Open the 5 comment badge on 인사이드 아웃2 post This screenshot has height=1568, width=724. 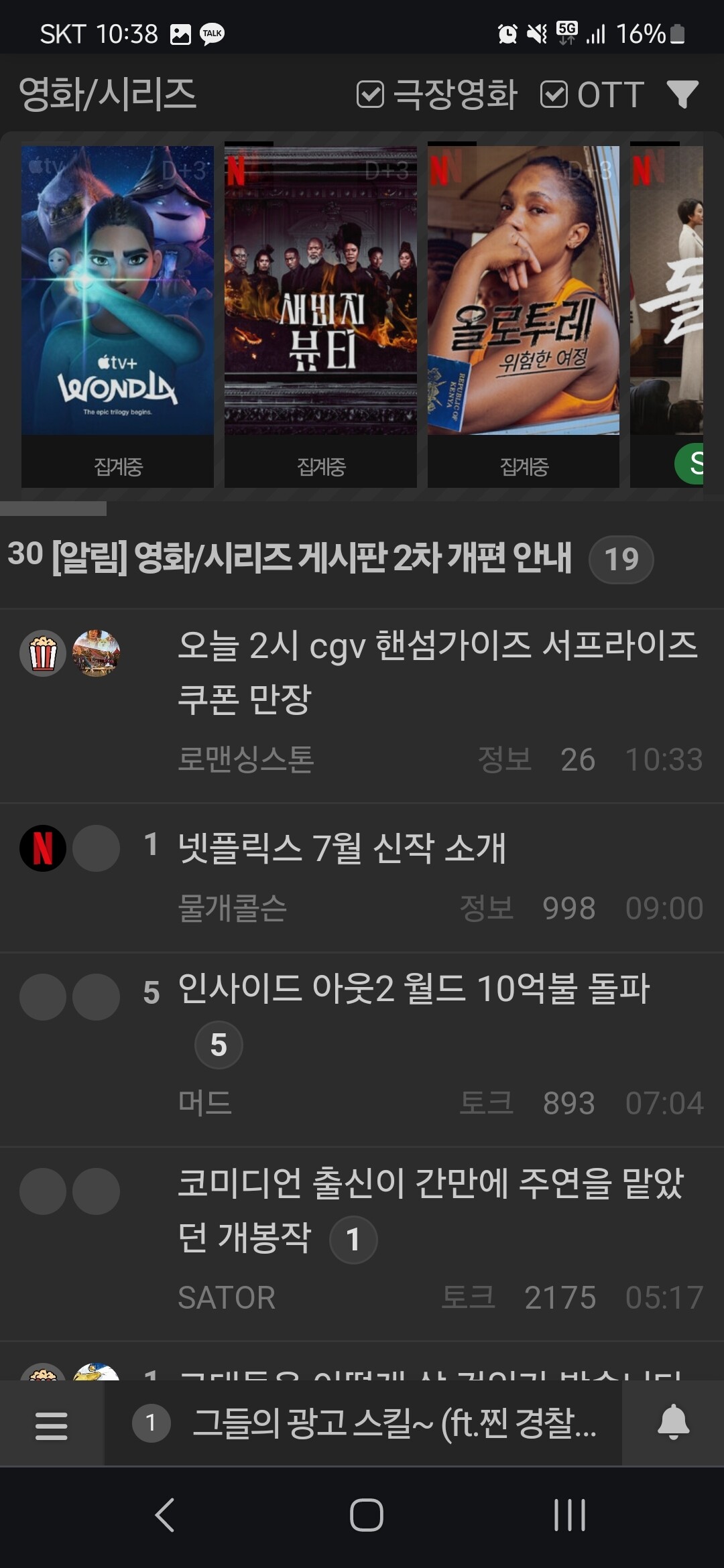(x=218, y=1045)
